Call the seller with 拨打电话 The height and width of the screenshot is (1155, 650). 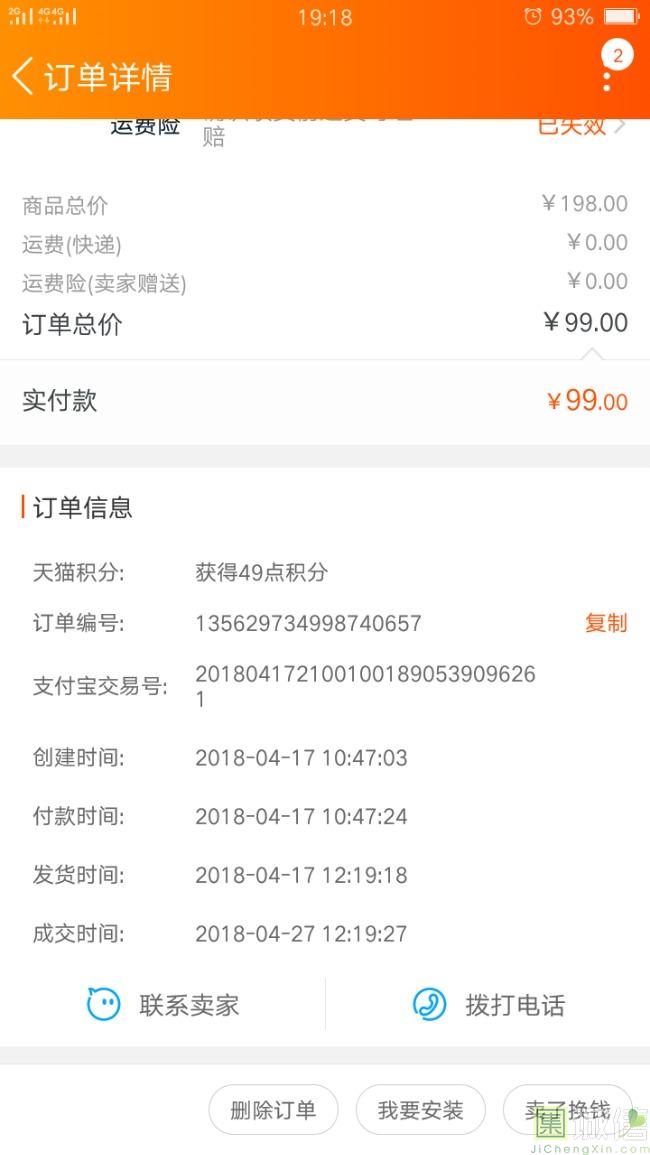(490, 1004)
